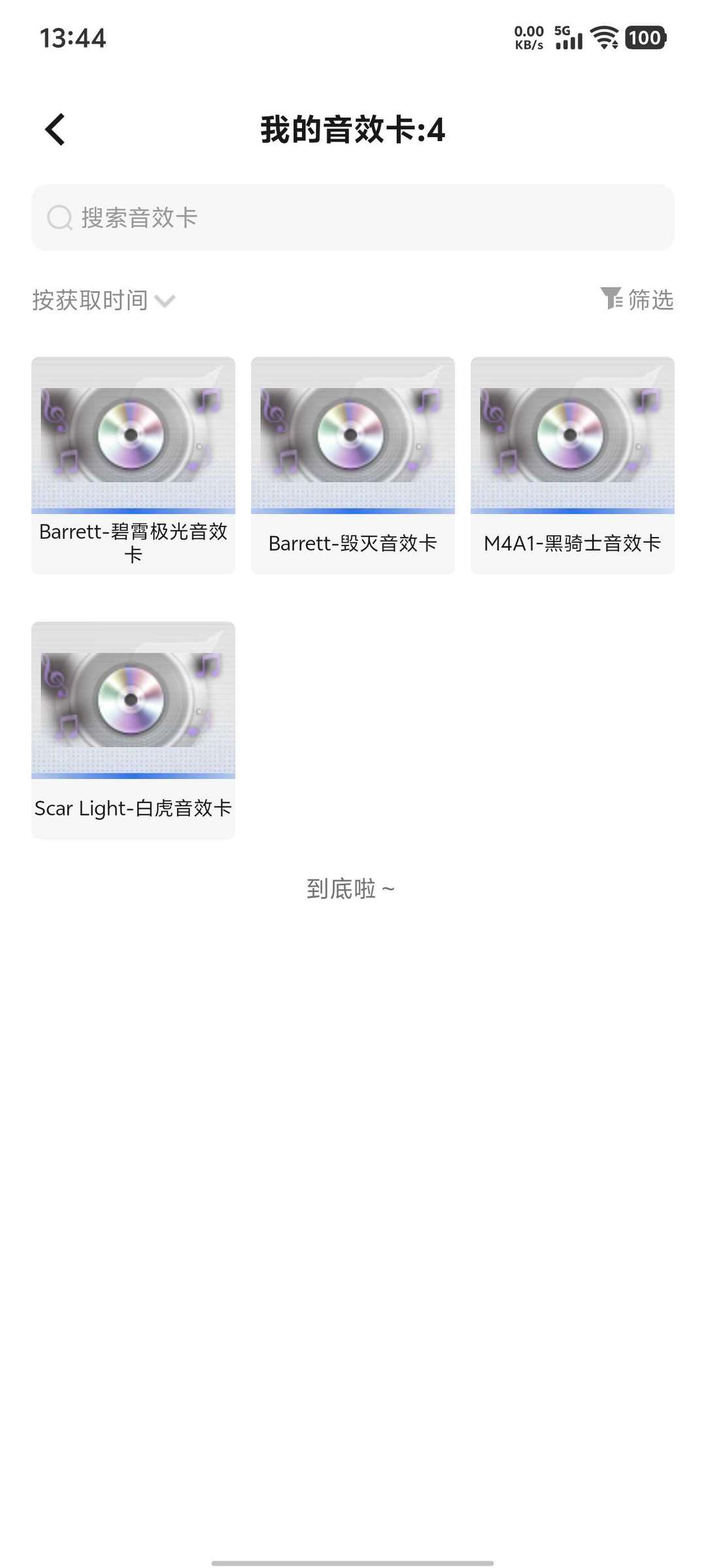Open the Barrett-碧霄极光音效卡 card
This screenshot has height=1568, width=706.
[x=133, y=465]
